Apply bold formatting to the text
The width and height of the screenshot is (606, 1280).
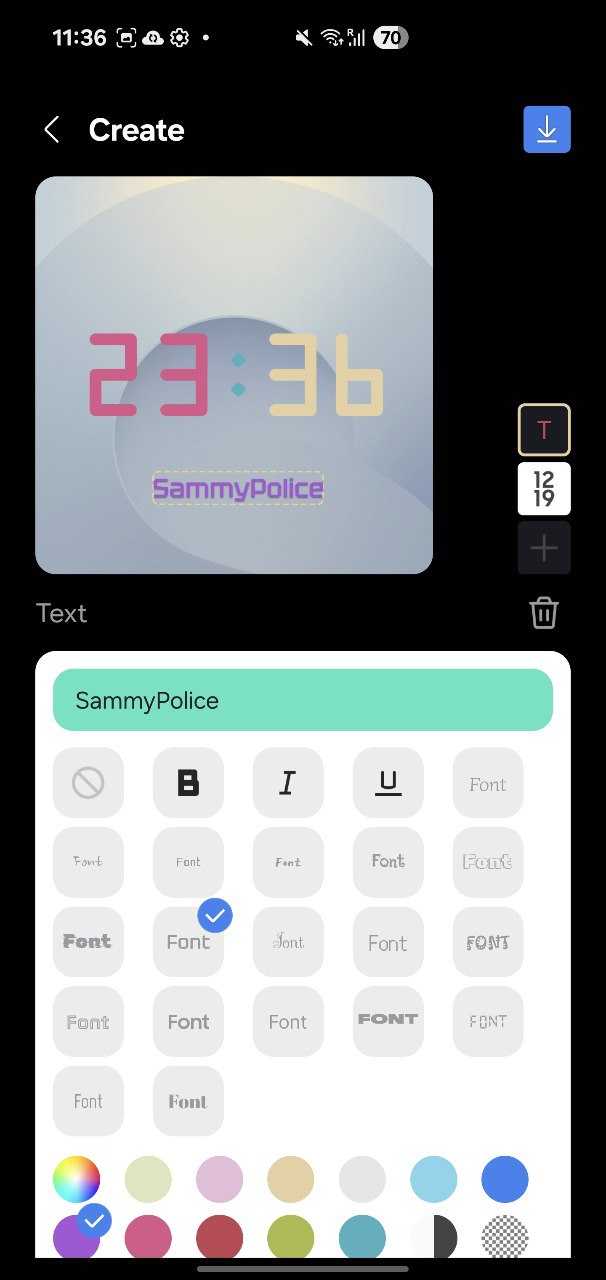coord(188,783)
